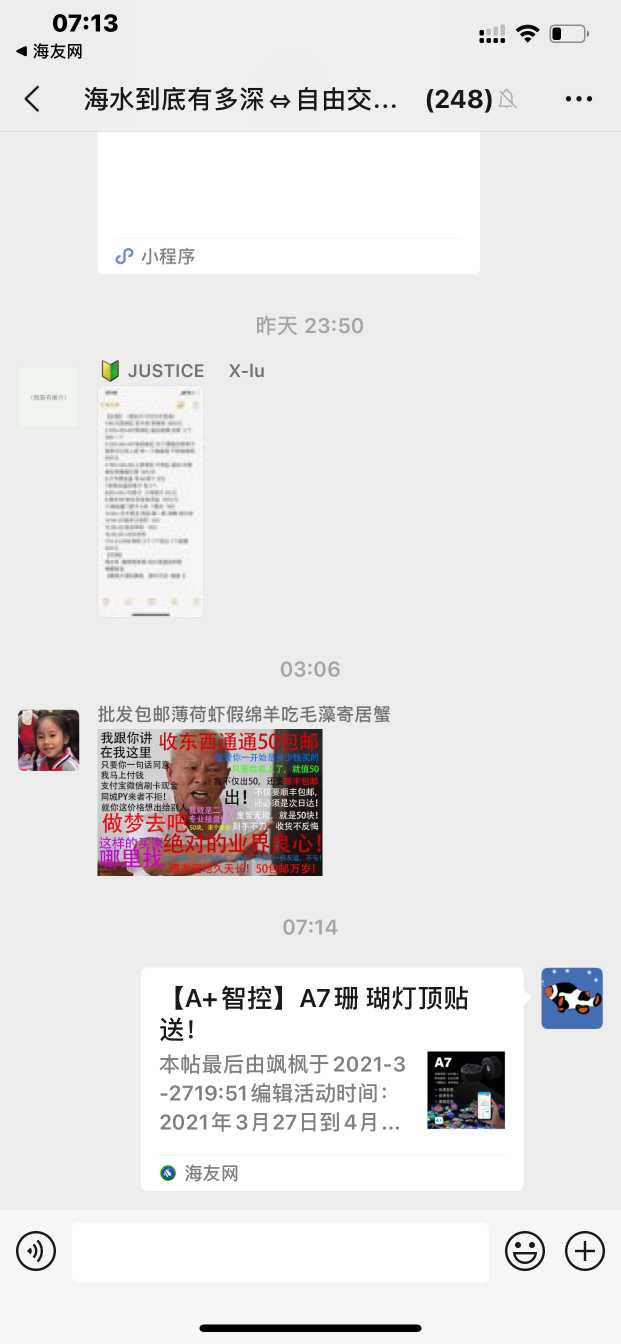The height and width of the screenshot is (1344, 621).
Task: Open the chat's three-dot options menu
Action: pyautogui.click(x=580, y=99)
